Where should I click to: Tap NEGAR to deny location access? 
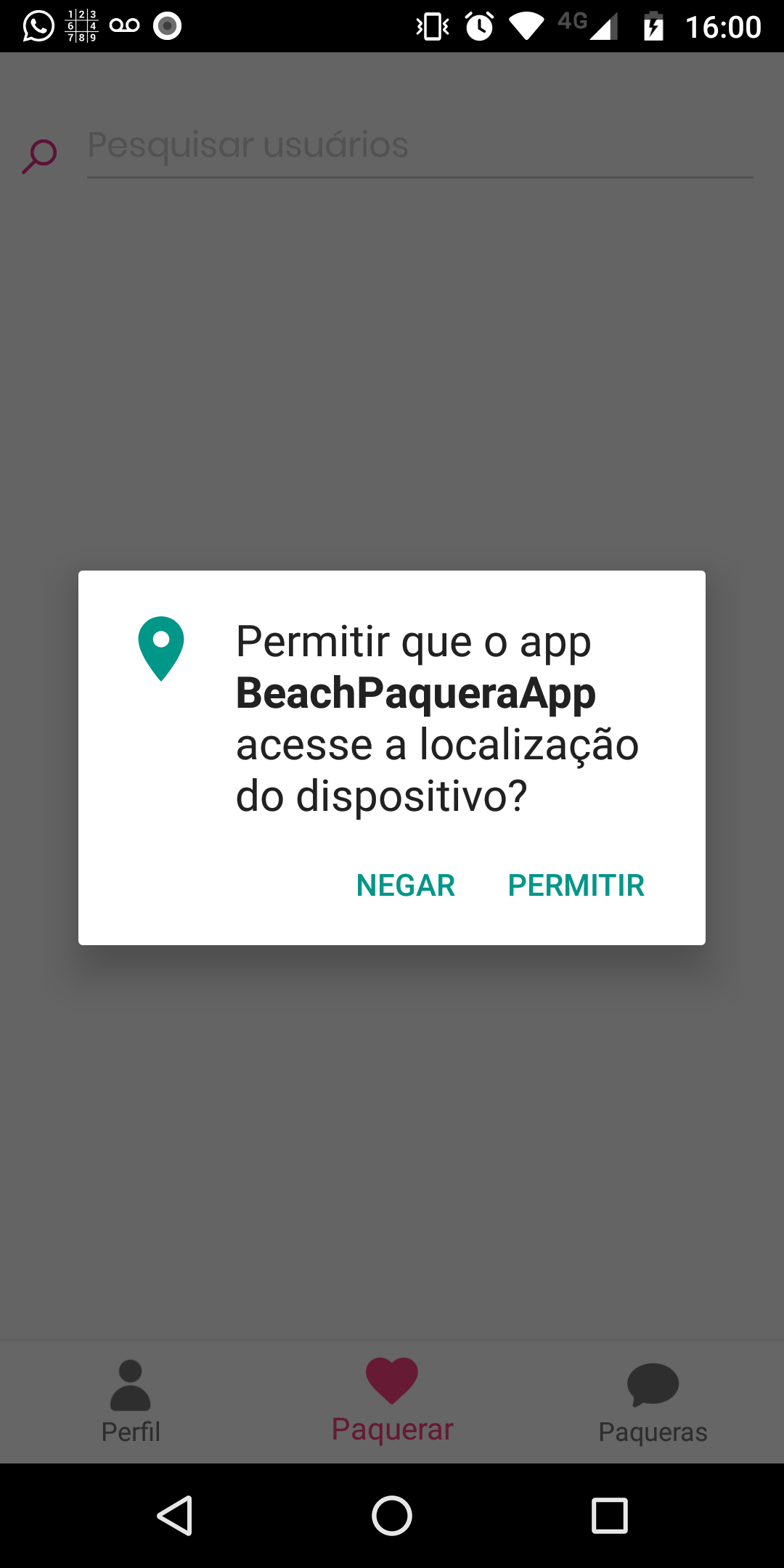[x=405, y=885]
